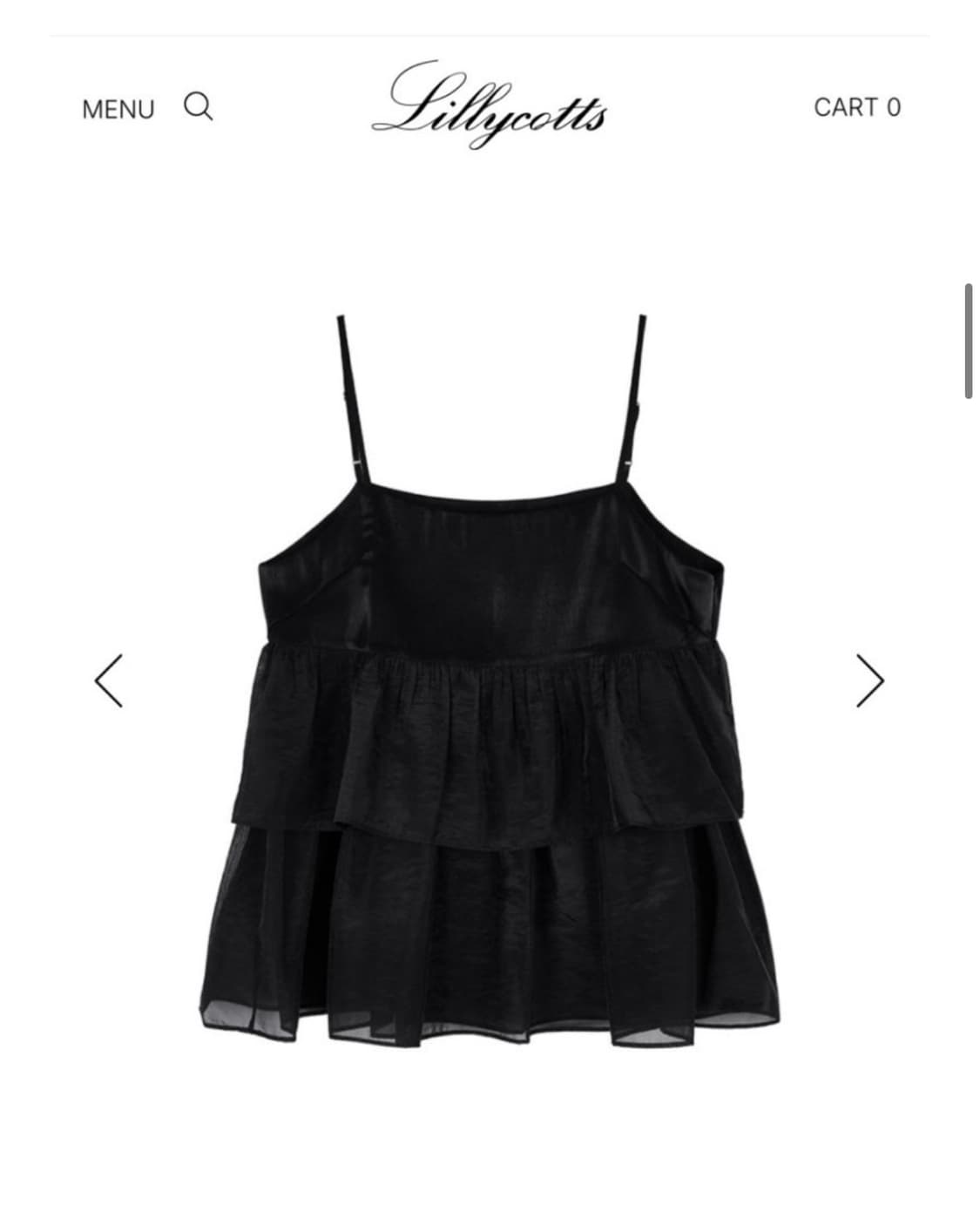Open the cart
The width and height of the screenshot is (980, 1232).
pyautogui.click(x=856, y=108)
